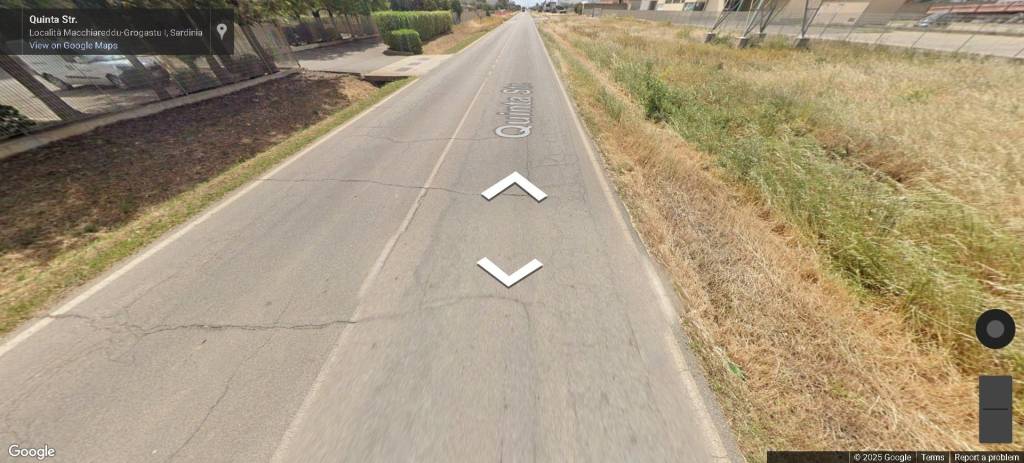The image size is (1024, 463).
Task: Move backward along the road with the down arrow
Action: click(510, 271)
